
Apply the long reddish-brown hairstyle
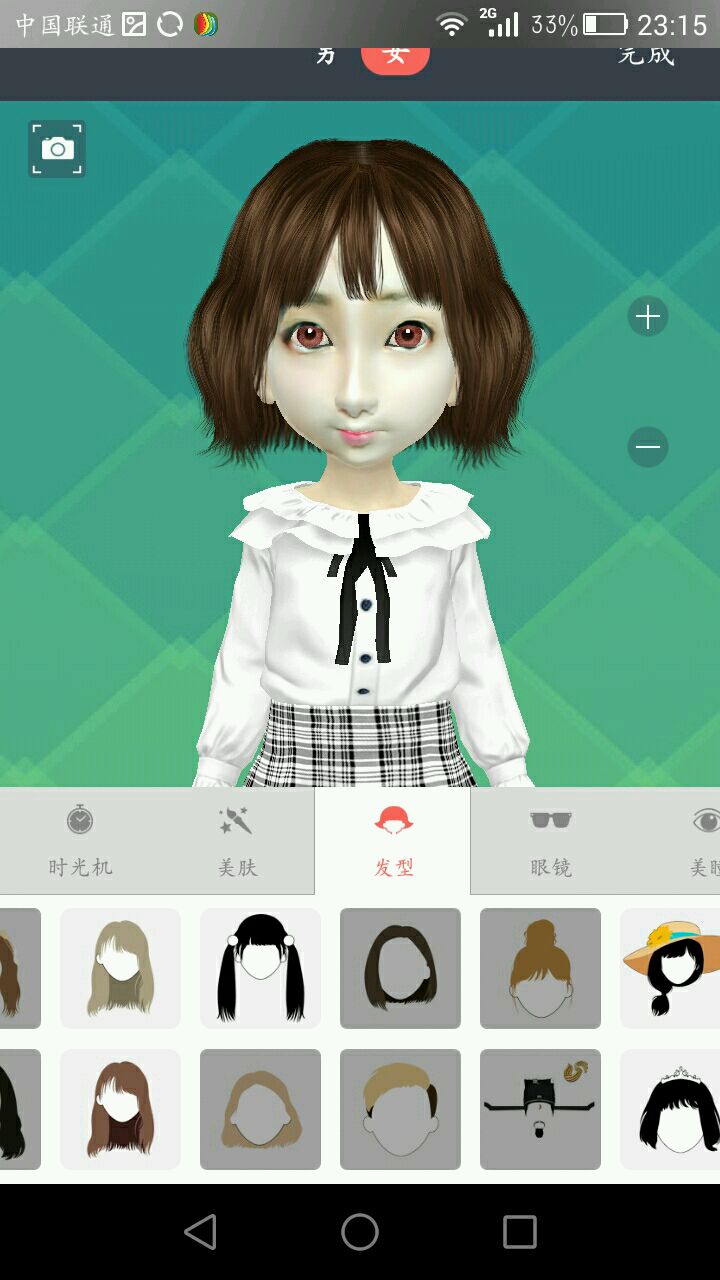(x=120, y=1109)
